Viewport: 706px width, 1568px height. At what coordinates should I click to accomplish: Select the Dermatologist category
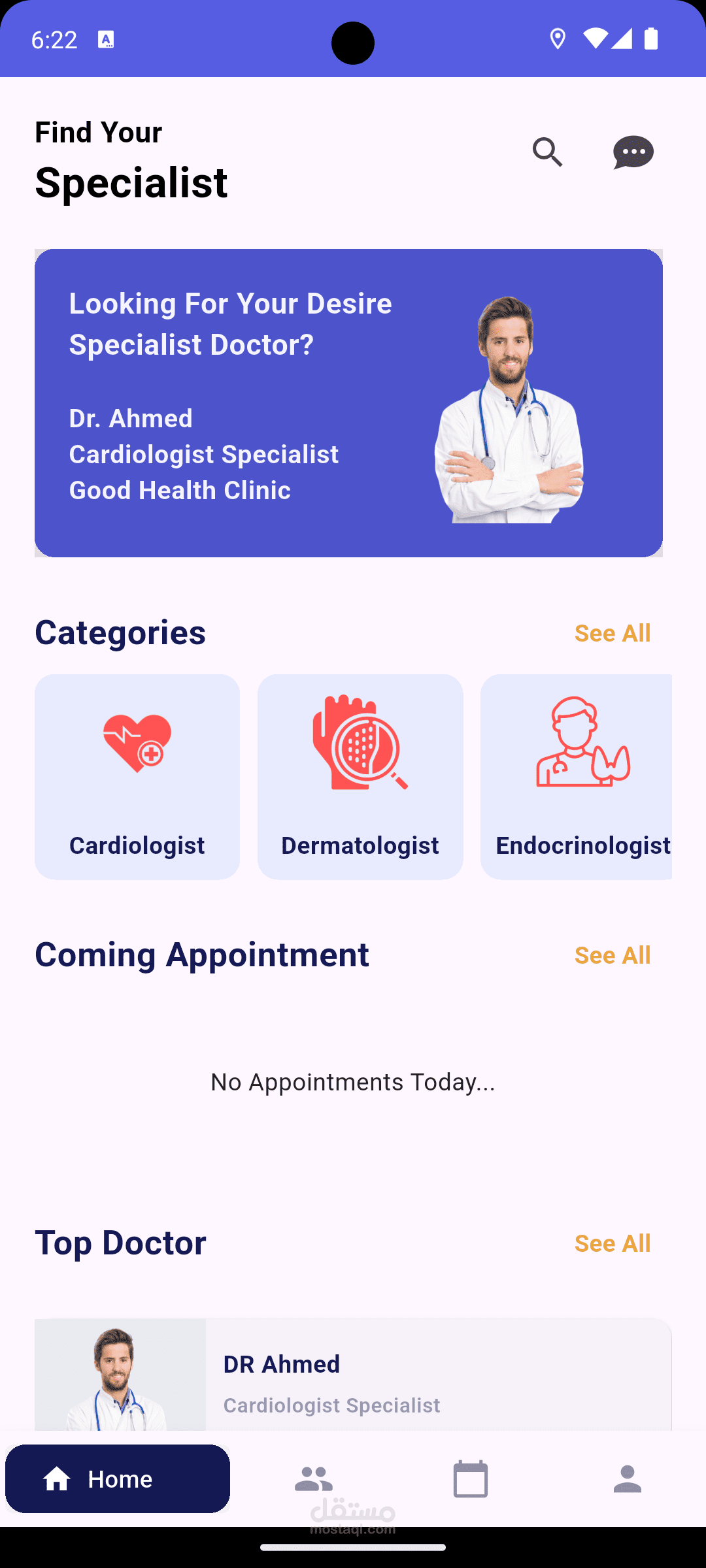point(360,777)
